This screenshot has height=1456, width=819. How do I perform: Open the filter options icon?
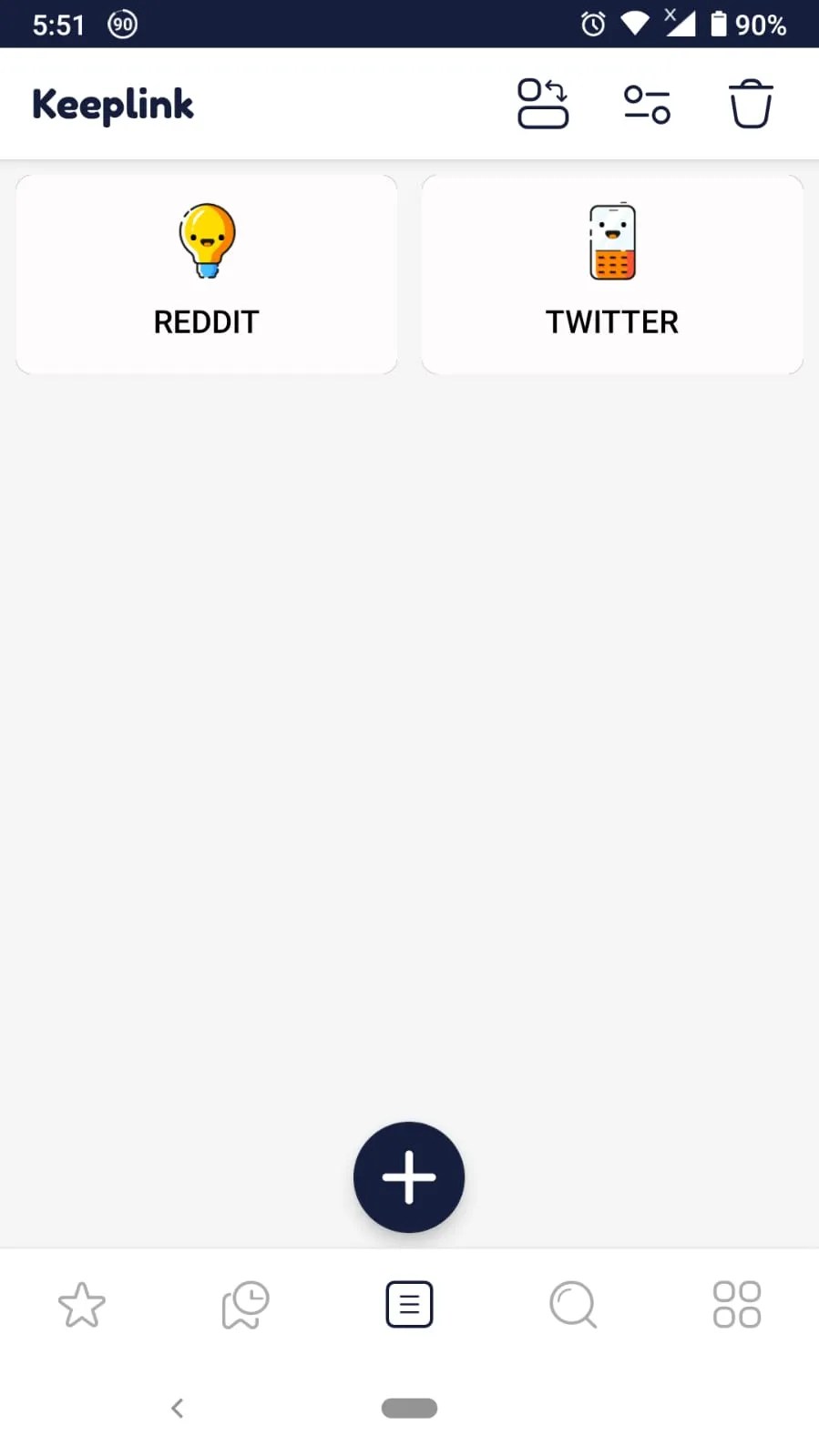click(647, 103)
